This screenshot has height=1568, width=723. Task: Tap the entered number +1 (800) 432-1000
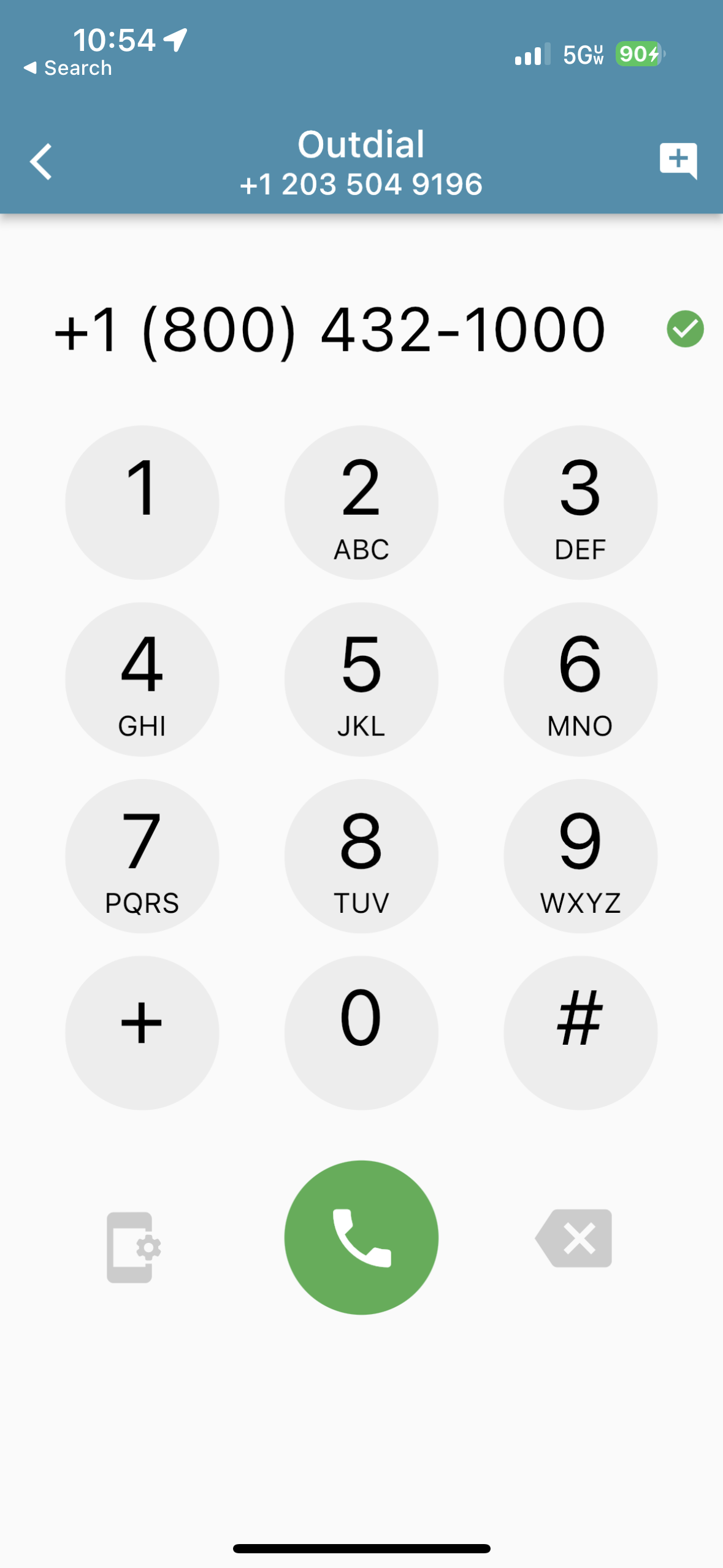(330, 330)
